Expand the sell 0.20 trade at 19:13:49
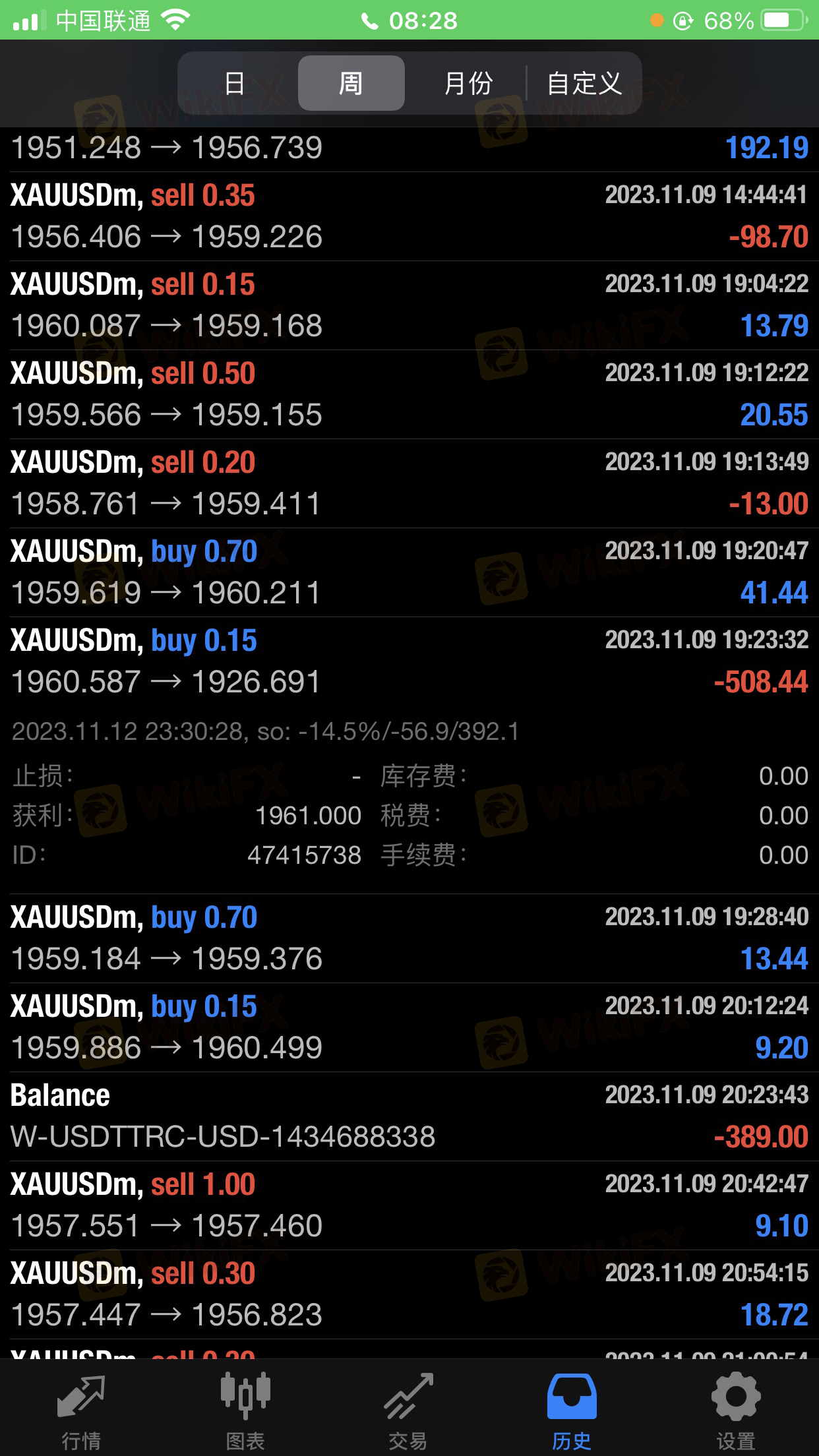 tap(409, 483)
